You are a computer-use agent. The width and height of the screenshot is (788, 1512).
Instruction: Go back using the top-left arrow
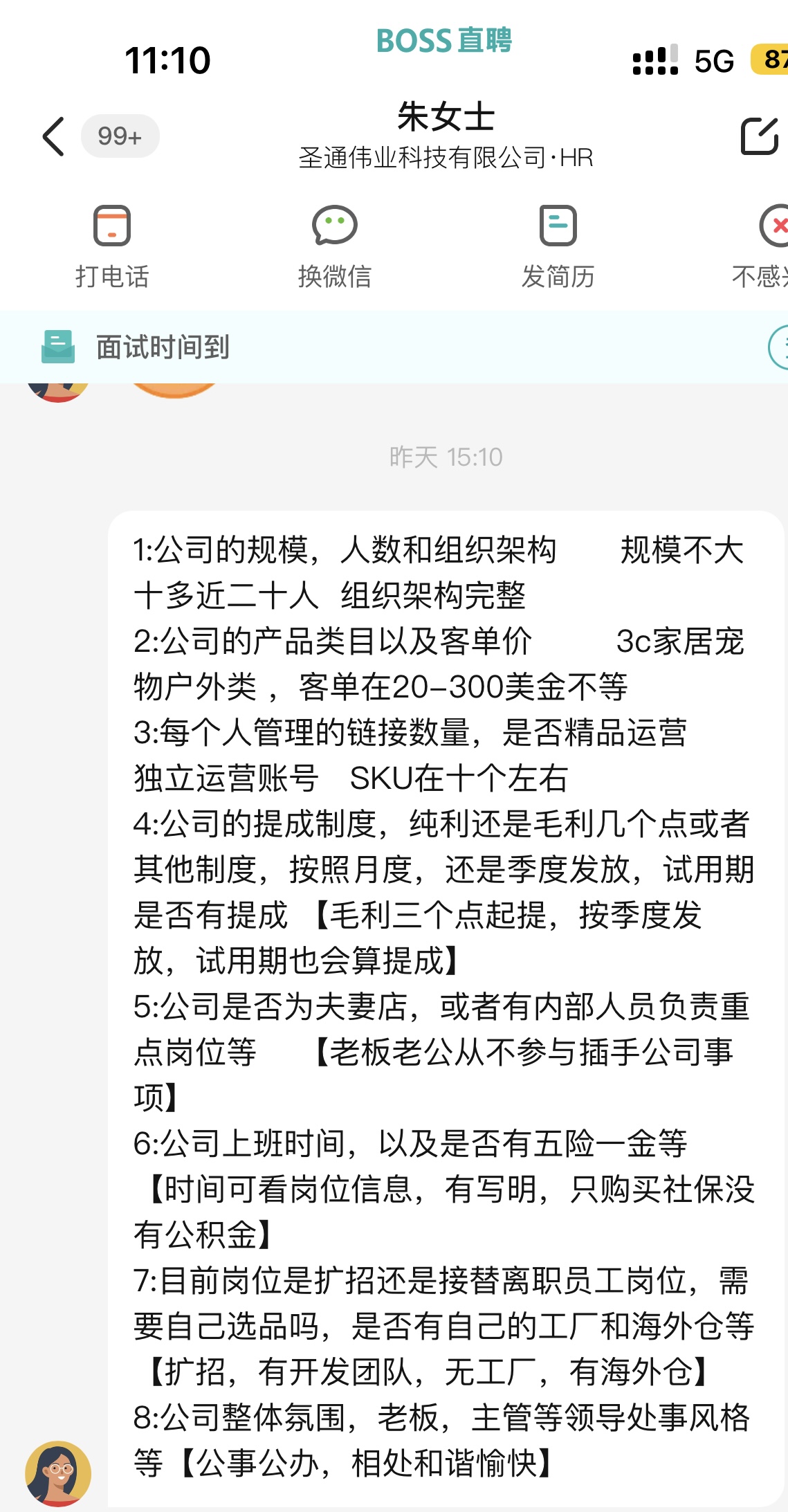(x=54, y=136)
